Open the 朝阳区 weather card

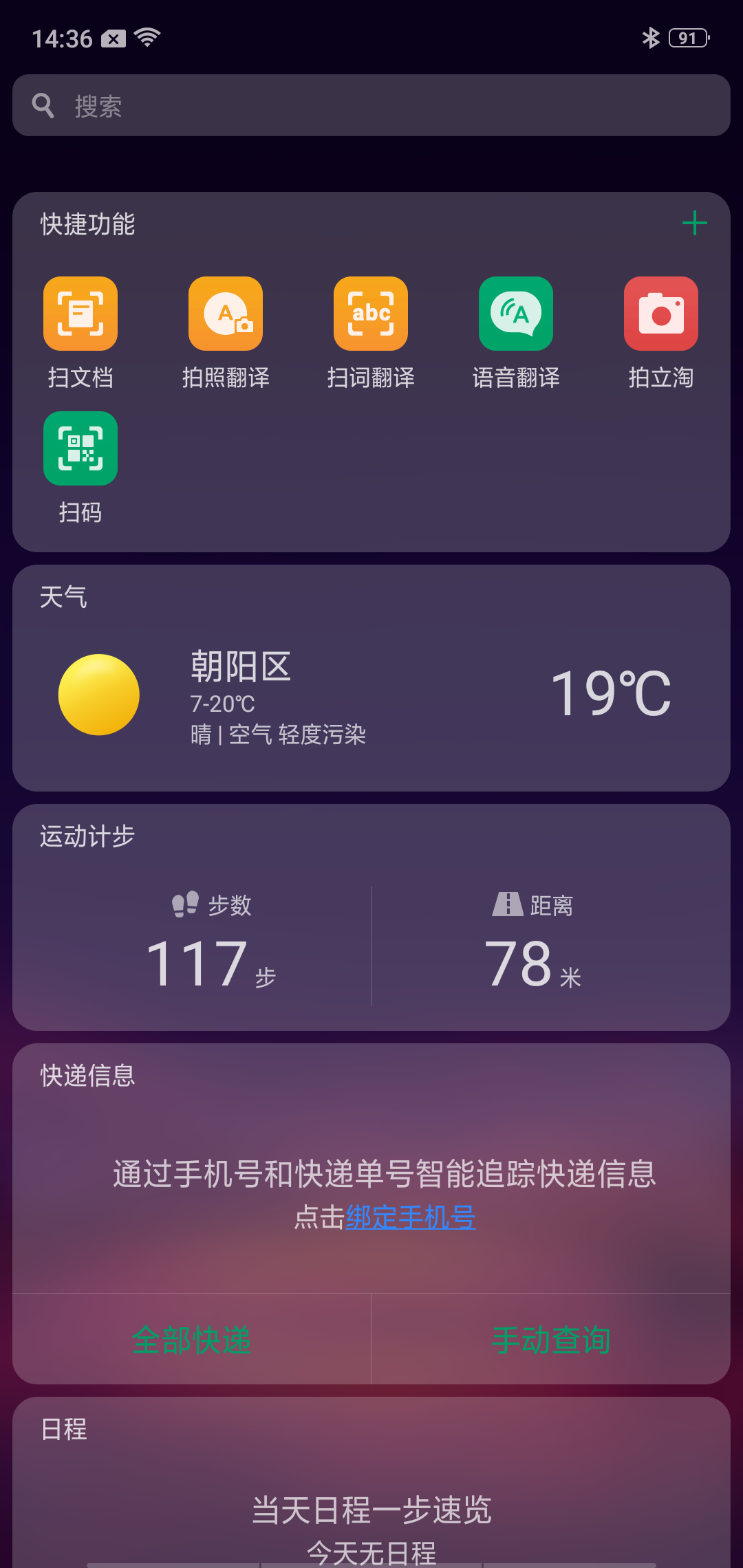coord(371,678)
